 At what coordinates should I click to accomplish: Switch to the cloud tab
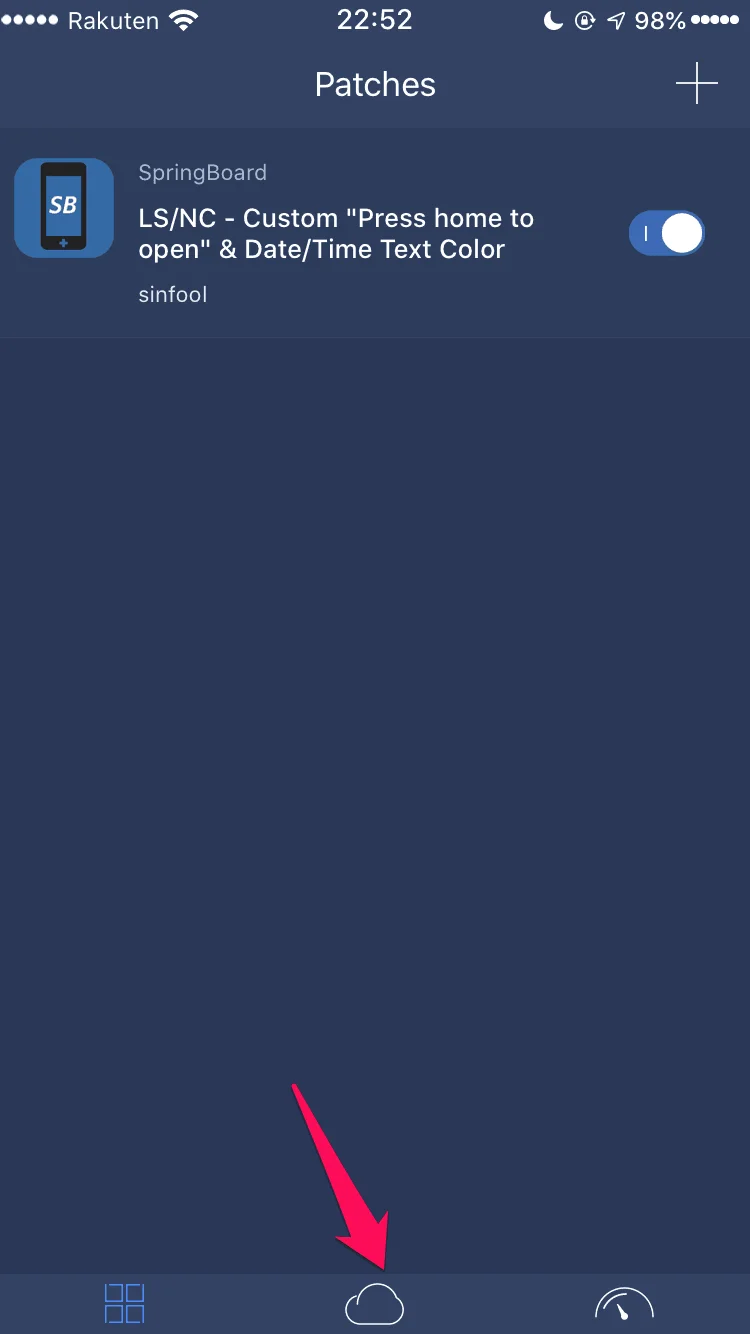[374, 1304]
